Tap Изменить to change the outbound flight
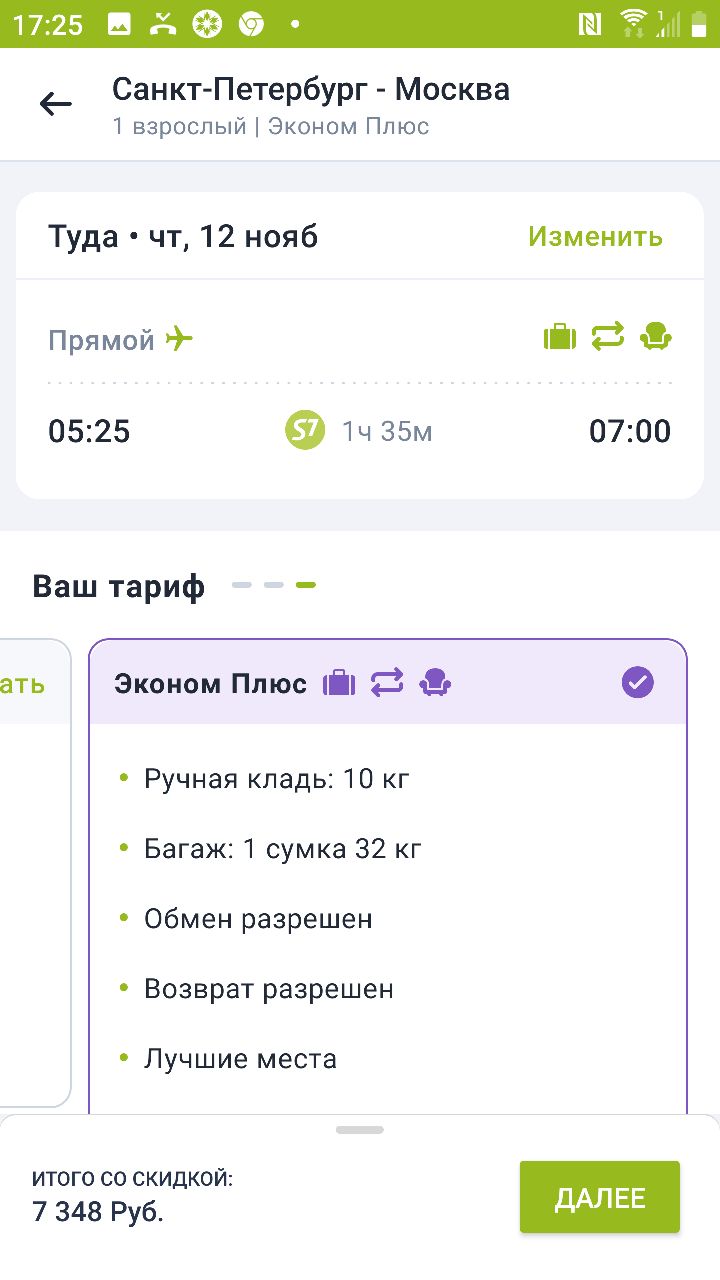Screen dimensions: 720x1280 pos(595,237)
